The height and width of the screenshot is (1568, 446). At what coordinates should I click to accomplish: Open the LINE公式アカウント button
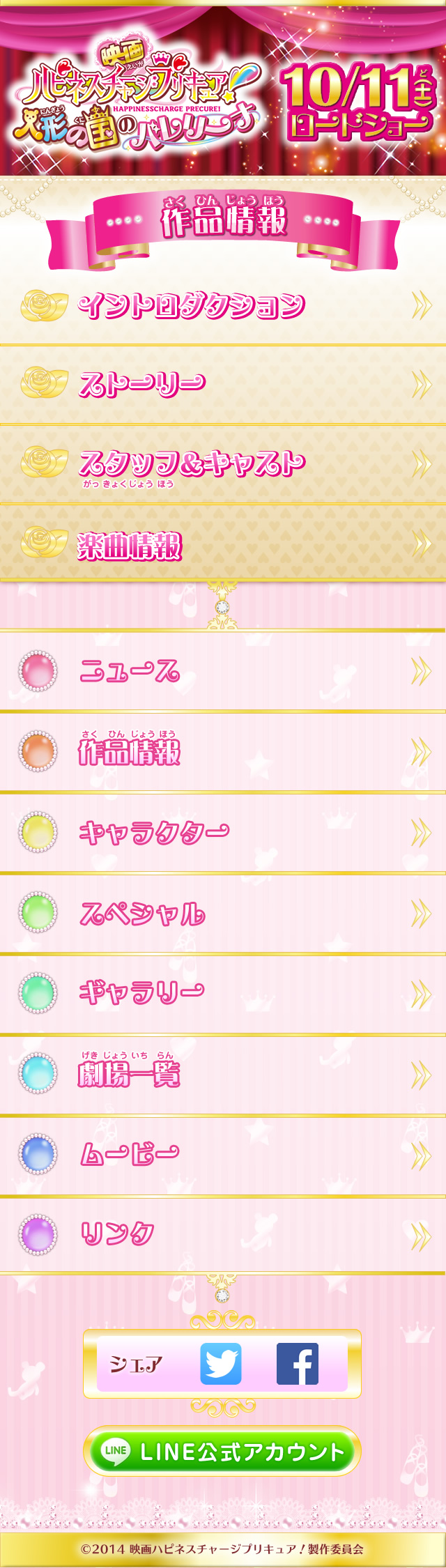[222, 1451]
